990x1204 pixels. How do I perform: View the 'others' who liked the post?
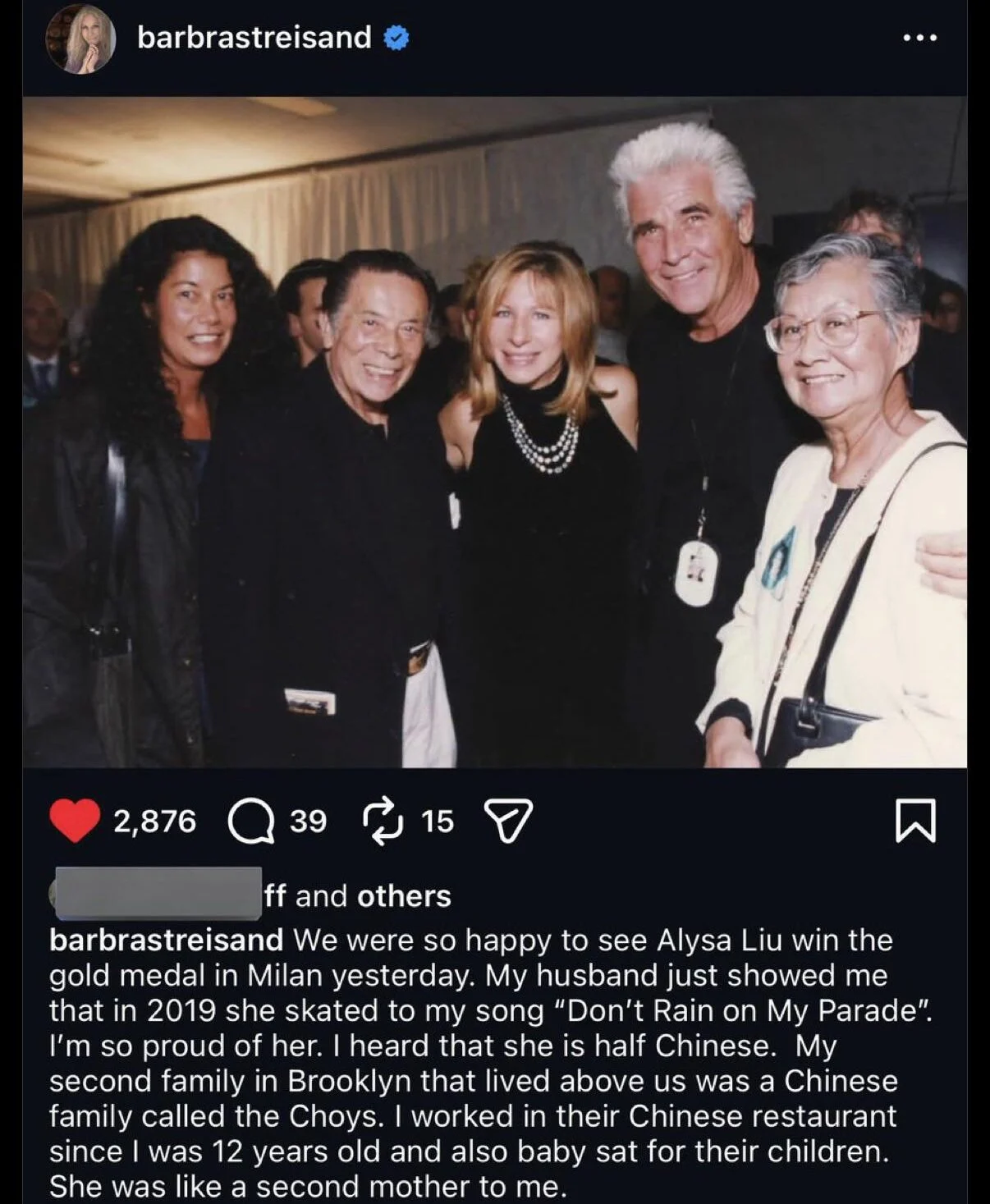tap(404, 896)
